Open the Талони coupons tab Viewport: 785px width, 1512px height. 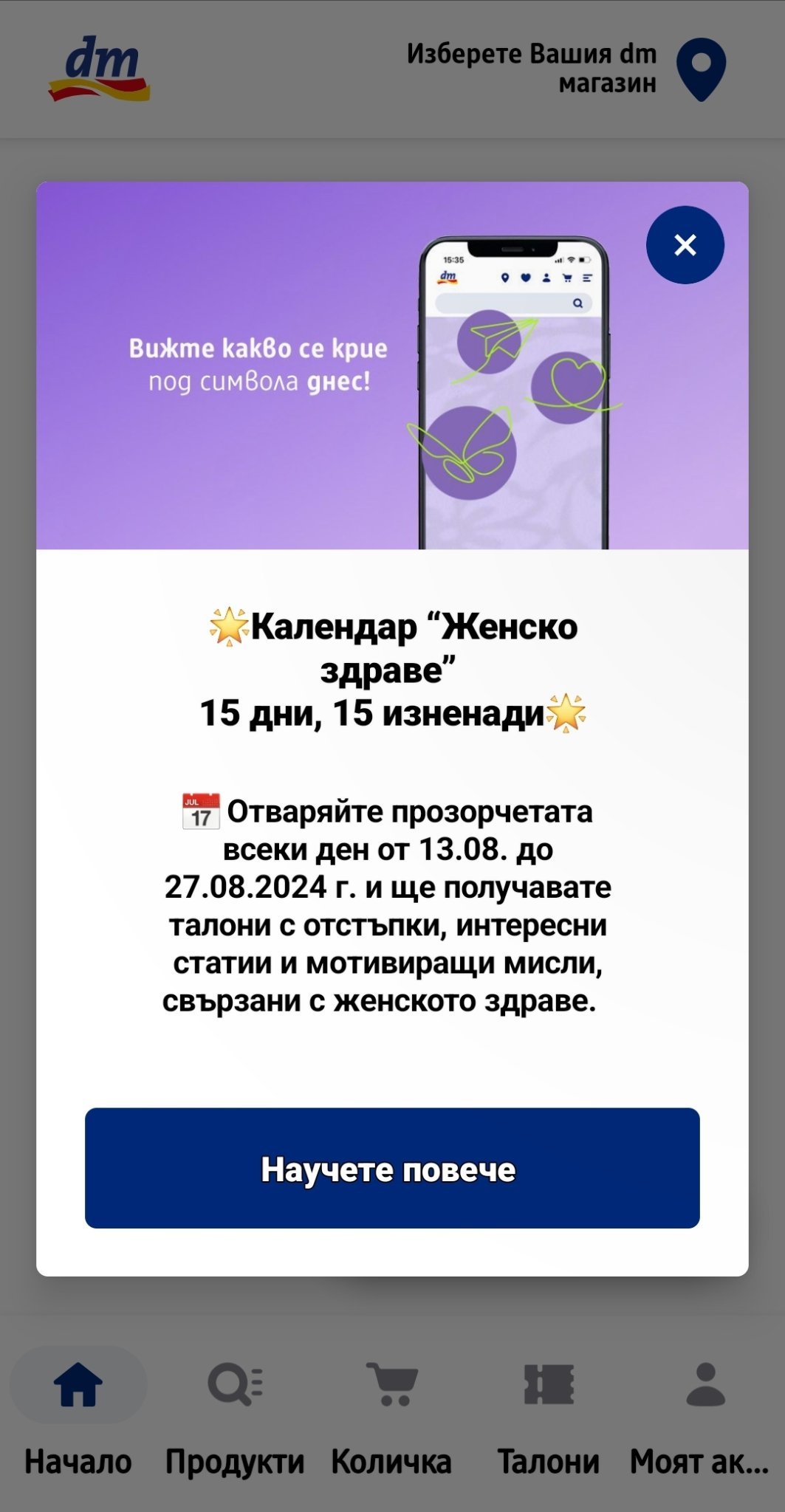pos(549,1414)
